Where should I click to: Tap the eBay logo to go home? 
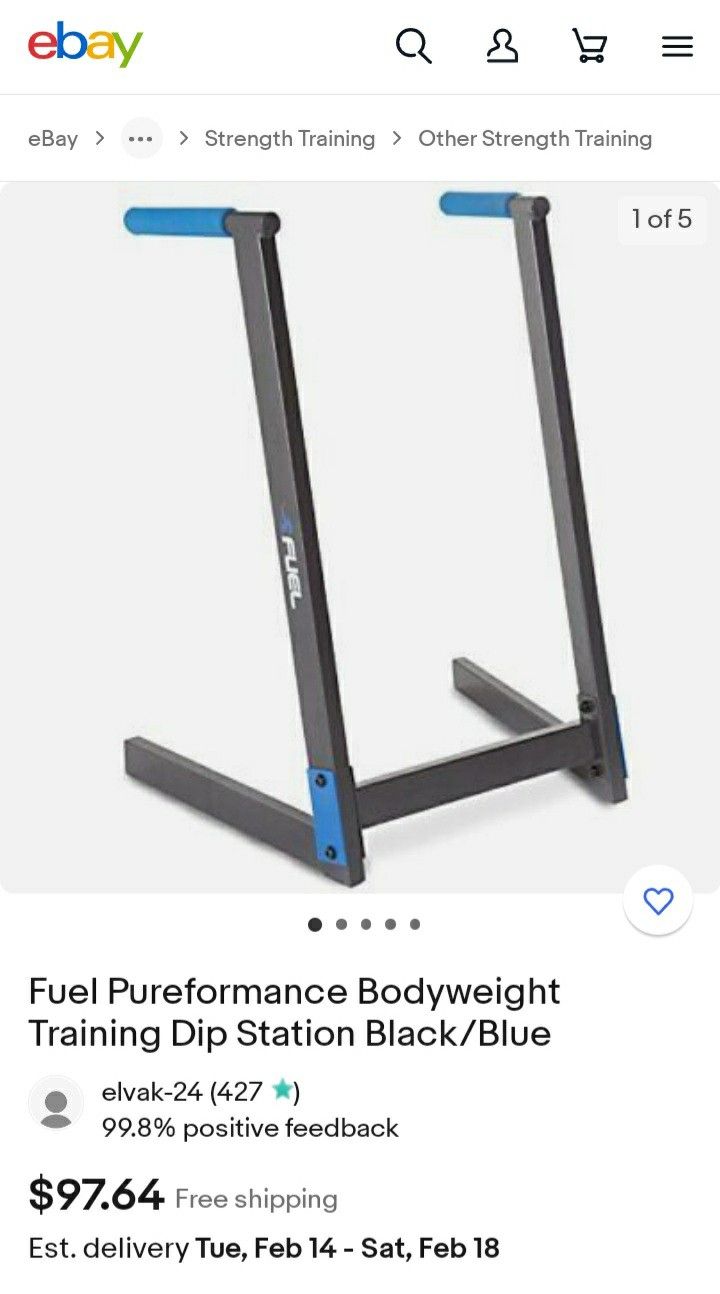pos(85,44)
